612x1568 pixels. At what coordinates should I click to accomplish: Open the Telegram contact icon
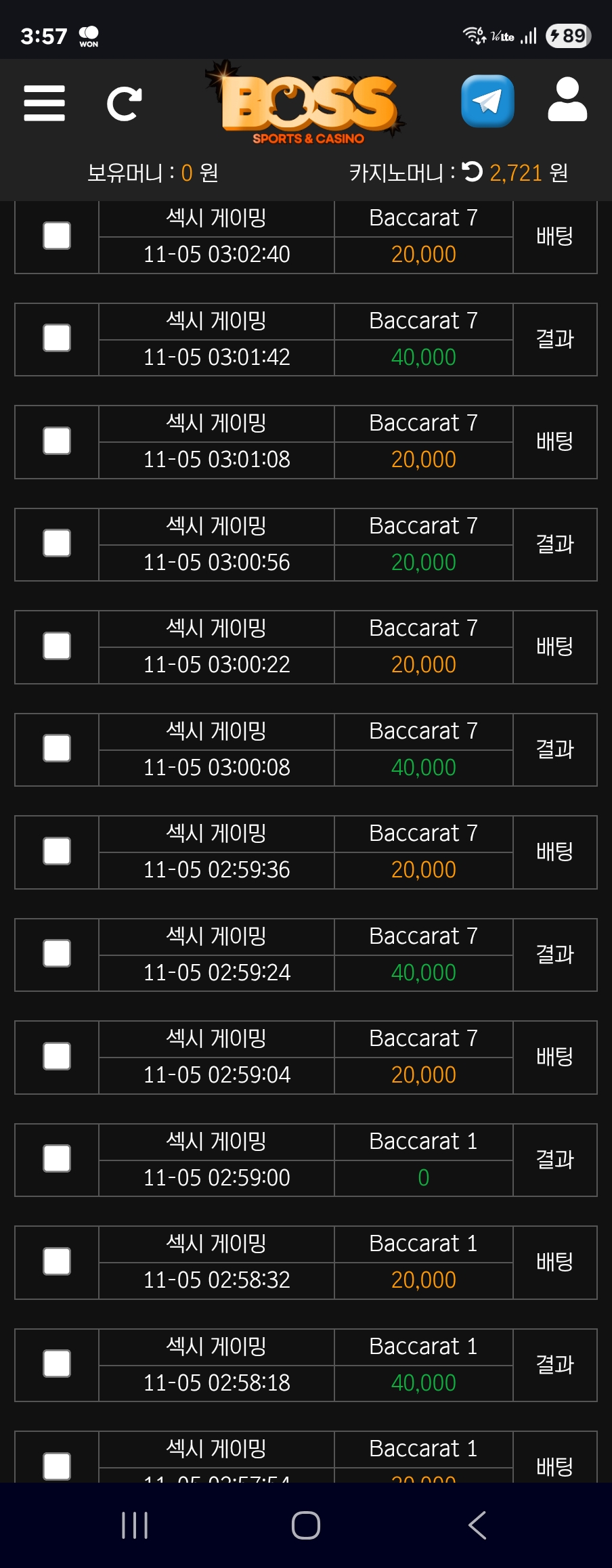click(487, 102)
